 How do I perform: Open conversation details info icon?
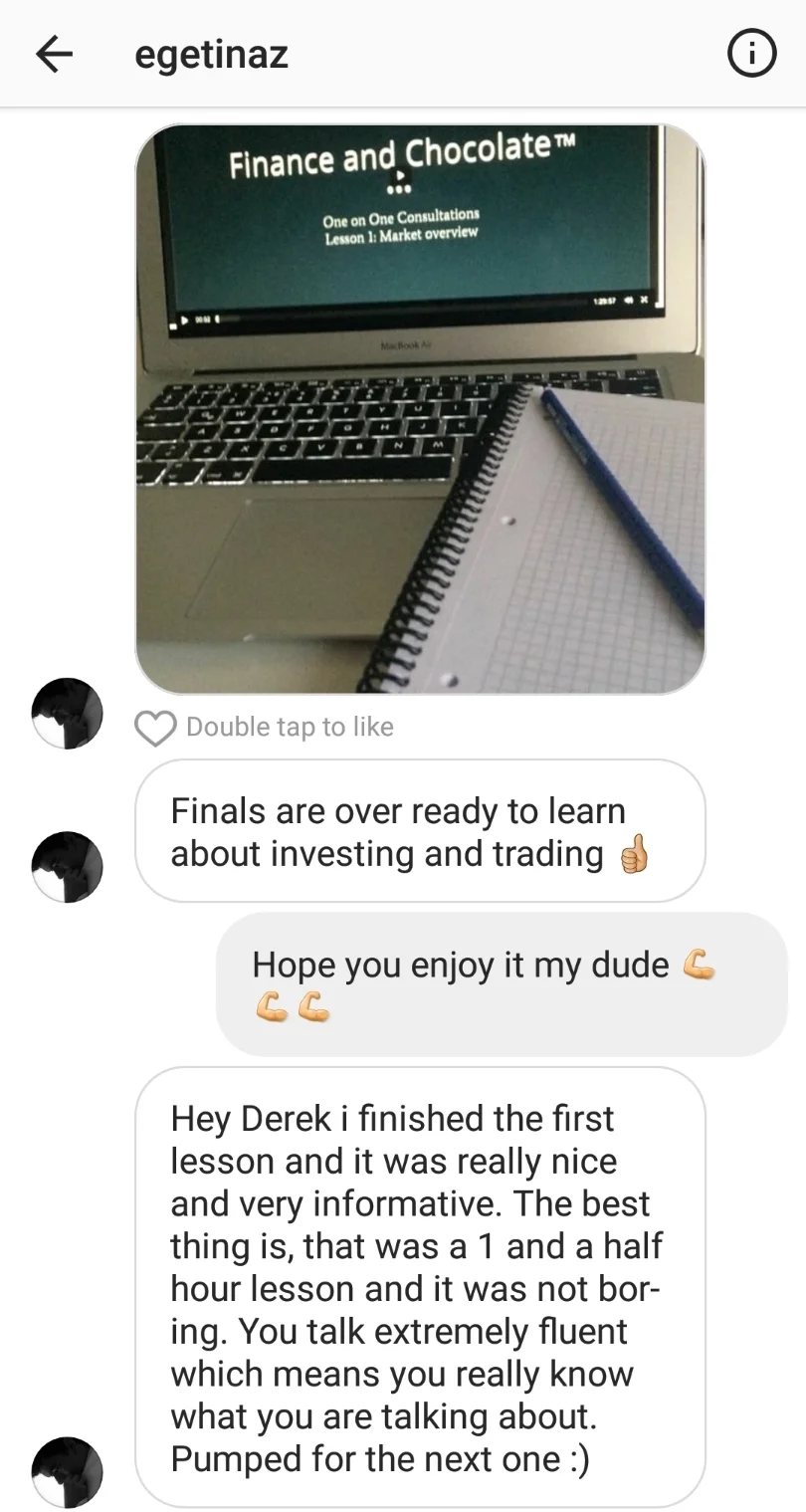click(752, 55)
